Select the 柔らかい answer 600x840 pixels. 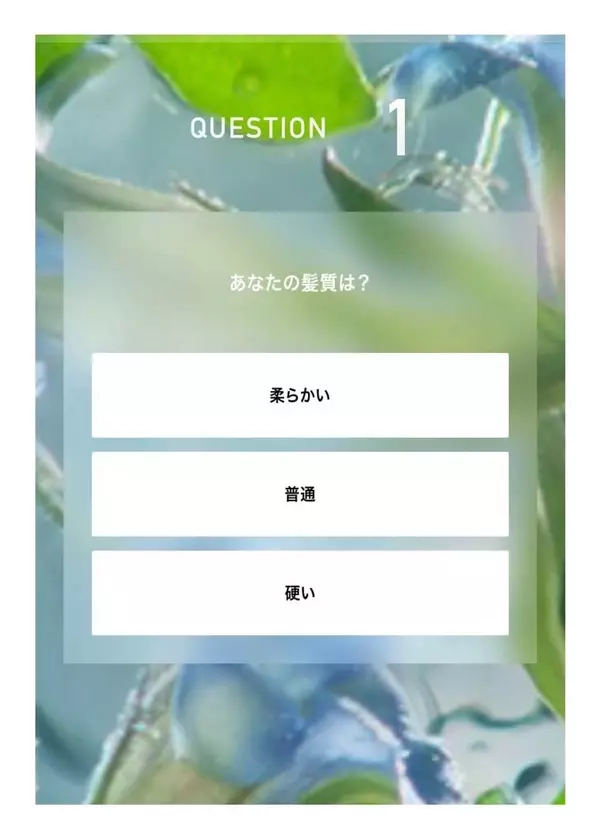300,395
